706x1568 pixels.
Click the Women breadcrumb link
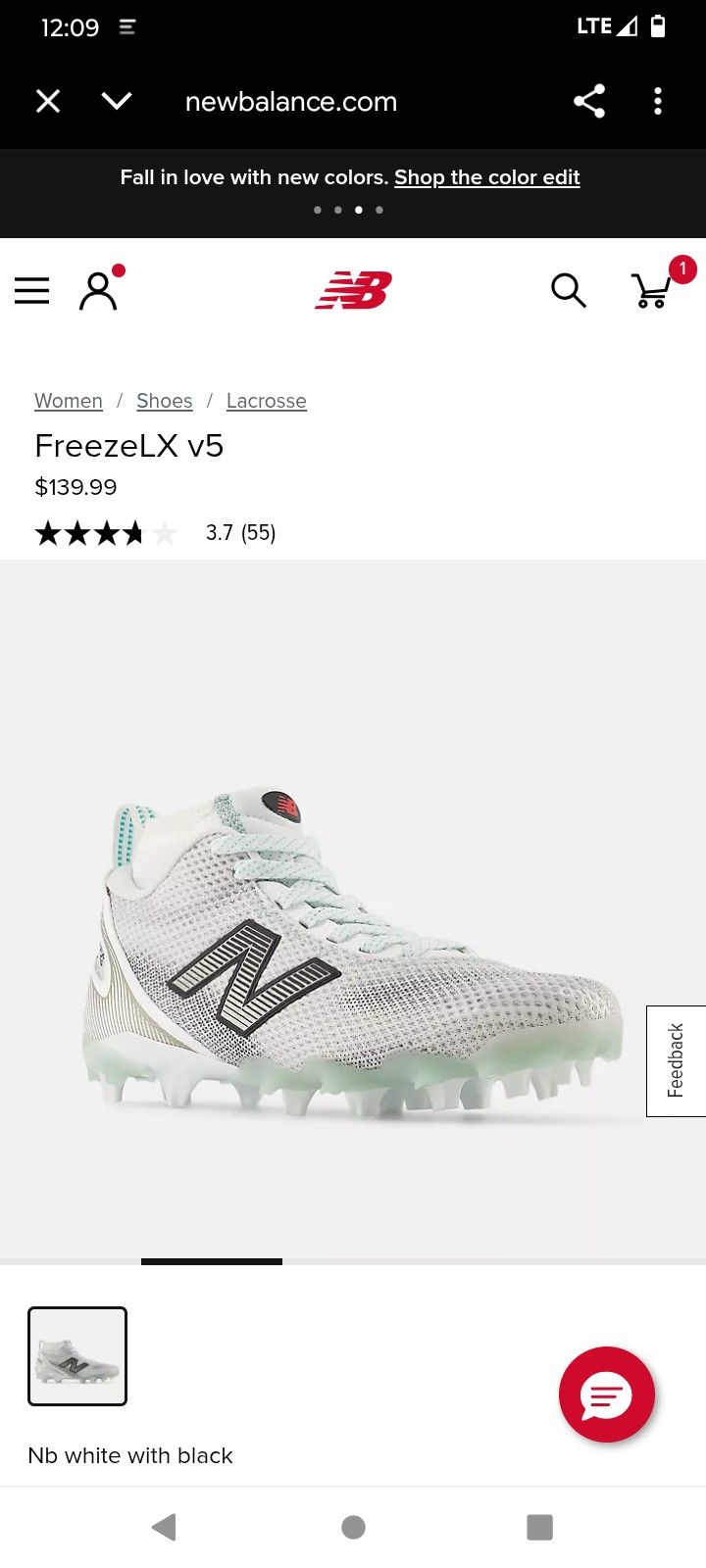[x=68, y=401]
